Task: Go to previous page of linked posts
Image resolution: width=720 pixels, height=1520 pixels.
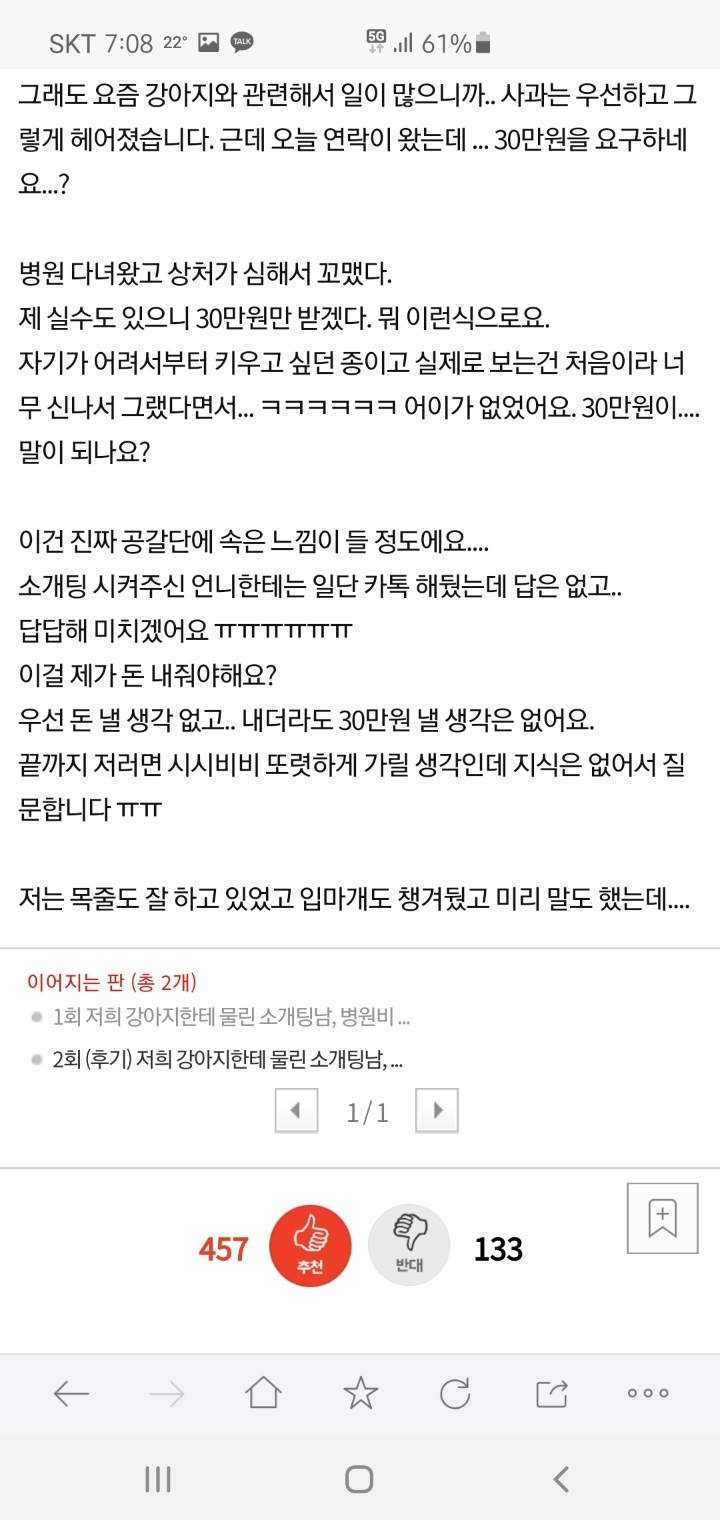Action: point(296,1110)
